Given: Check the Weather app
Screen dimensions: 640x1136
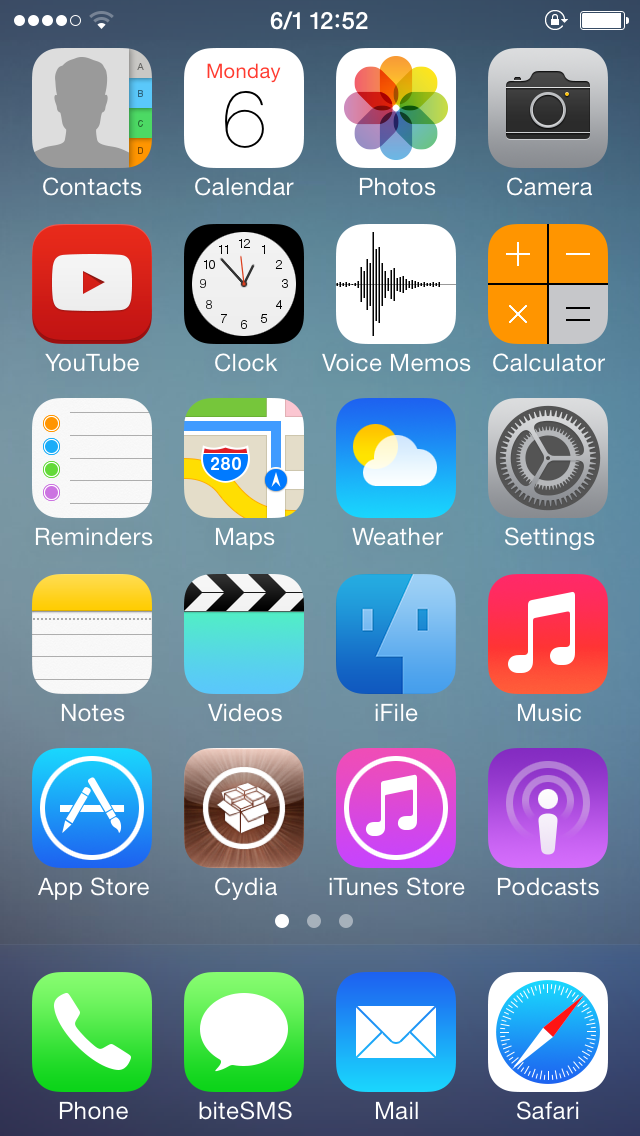Looking at the screenshot, I should [x=396, y=458].
